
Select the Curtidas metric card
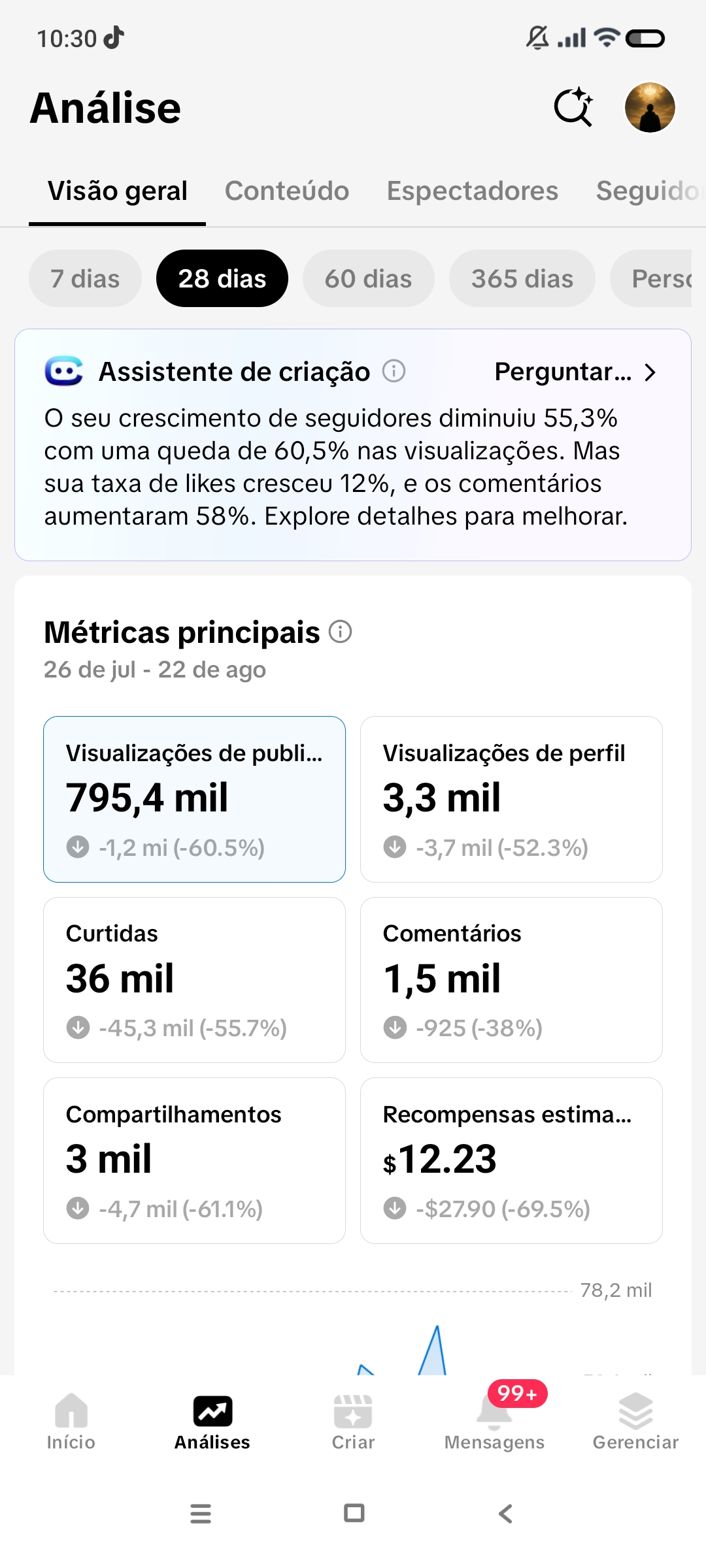pyautogui.click(x=194, y=980)
